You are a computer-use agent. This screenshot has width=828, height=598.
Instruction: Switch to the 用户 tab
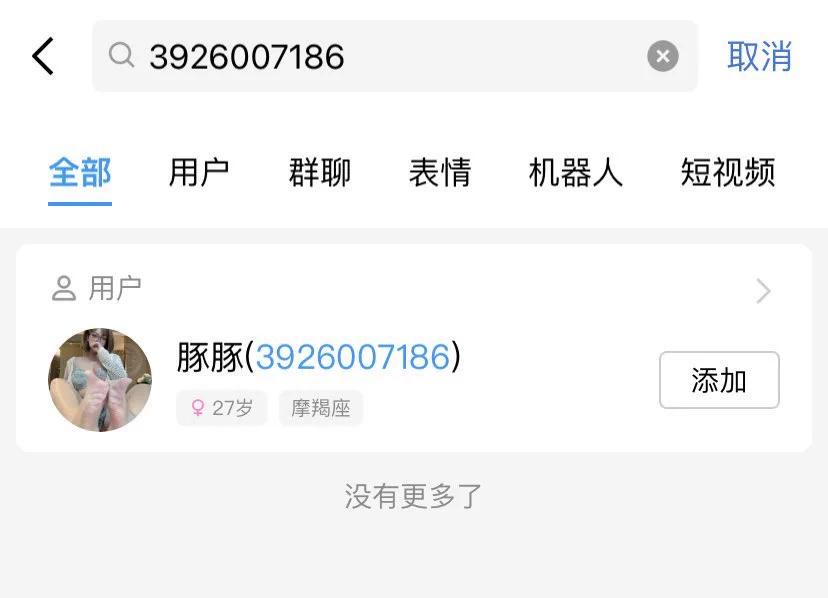(199, 173)
